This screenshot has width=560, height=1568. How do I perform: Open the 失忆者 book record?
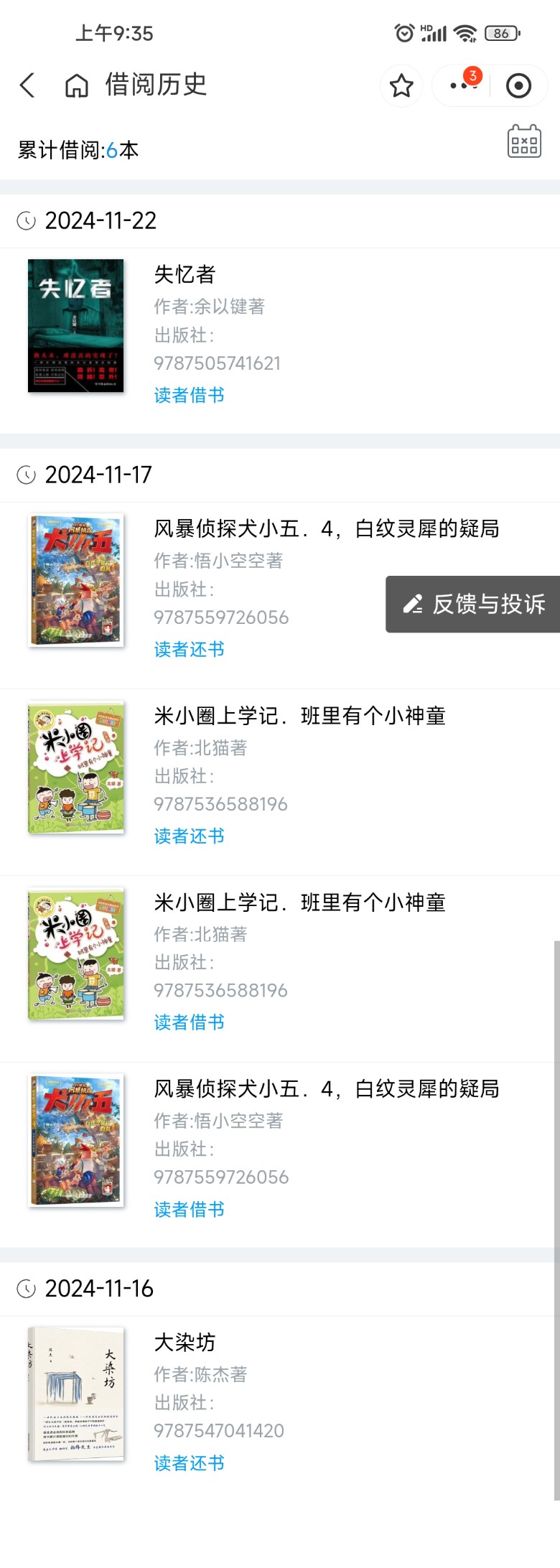[x=185, y=274]
